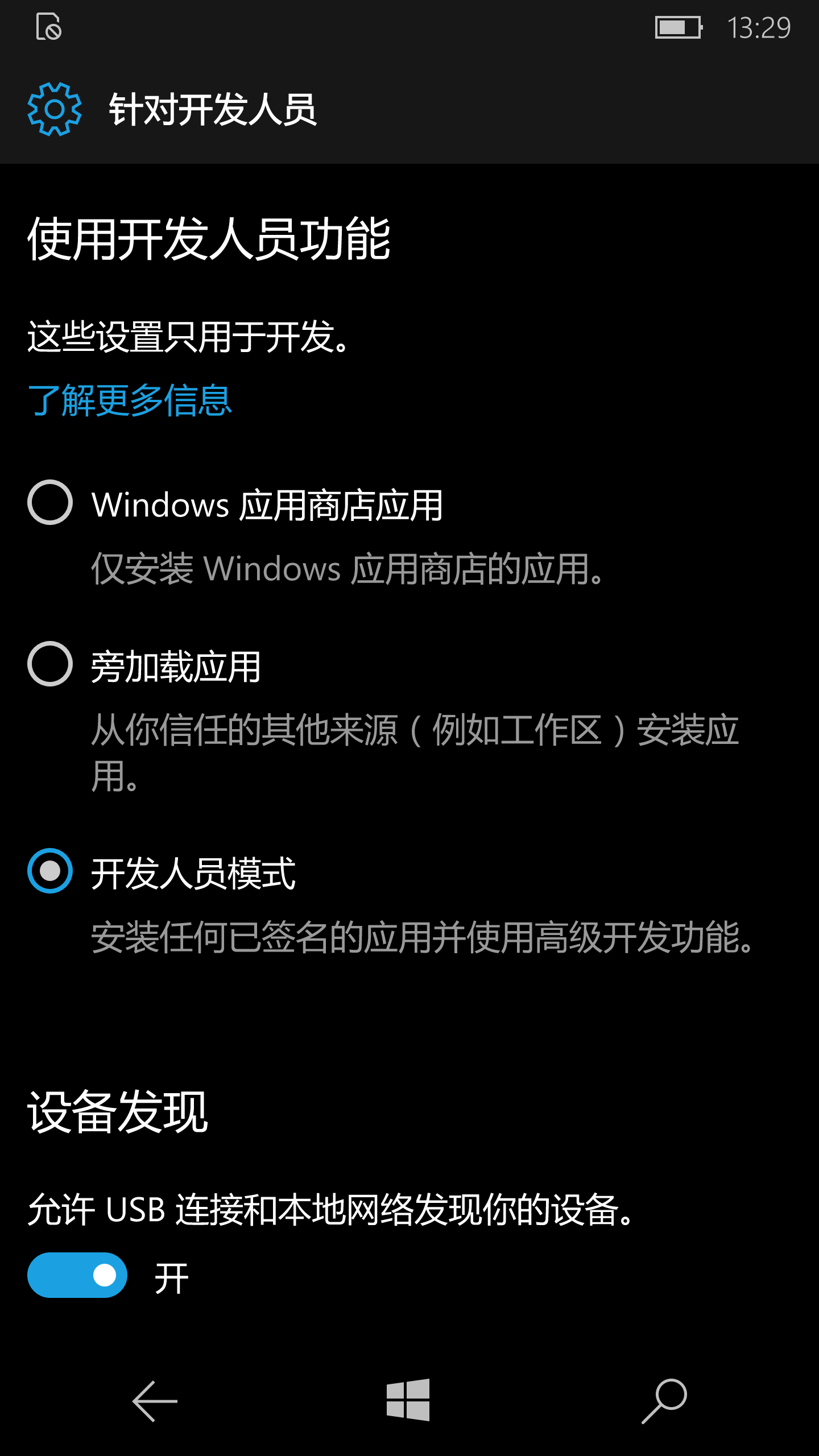Open the 了解更多信息 link
This screenshot has width=819, height=1456.
[x=130, y=400]
